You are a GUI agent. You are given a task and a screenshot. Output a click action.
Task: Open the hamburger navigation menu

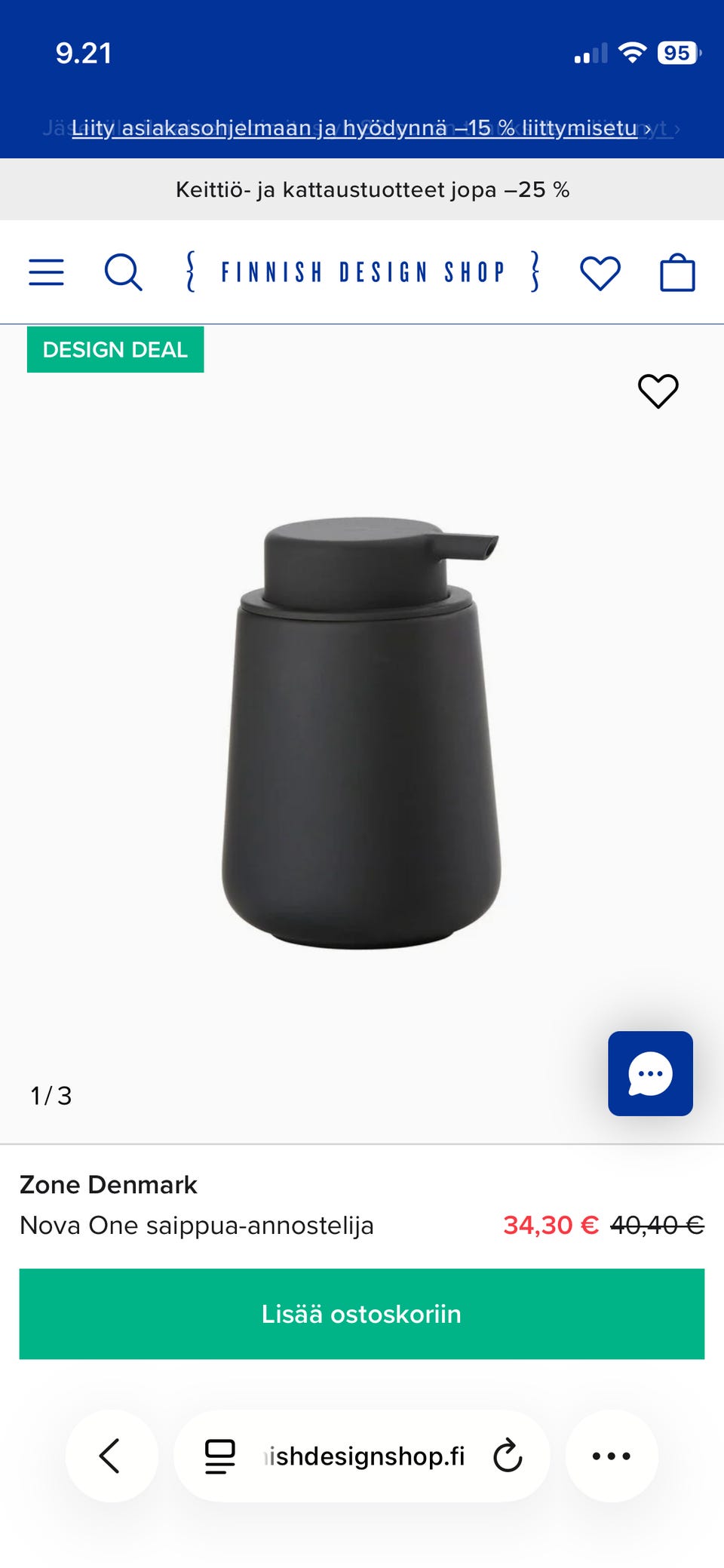(46, 272)
